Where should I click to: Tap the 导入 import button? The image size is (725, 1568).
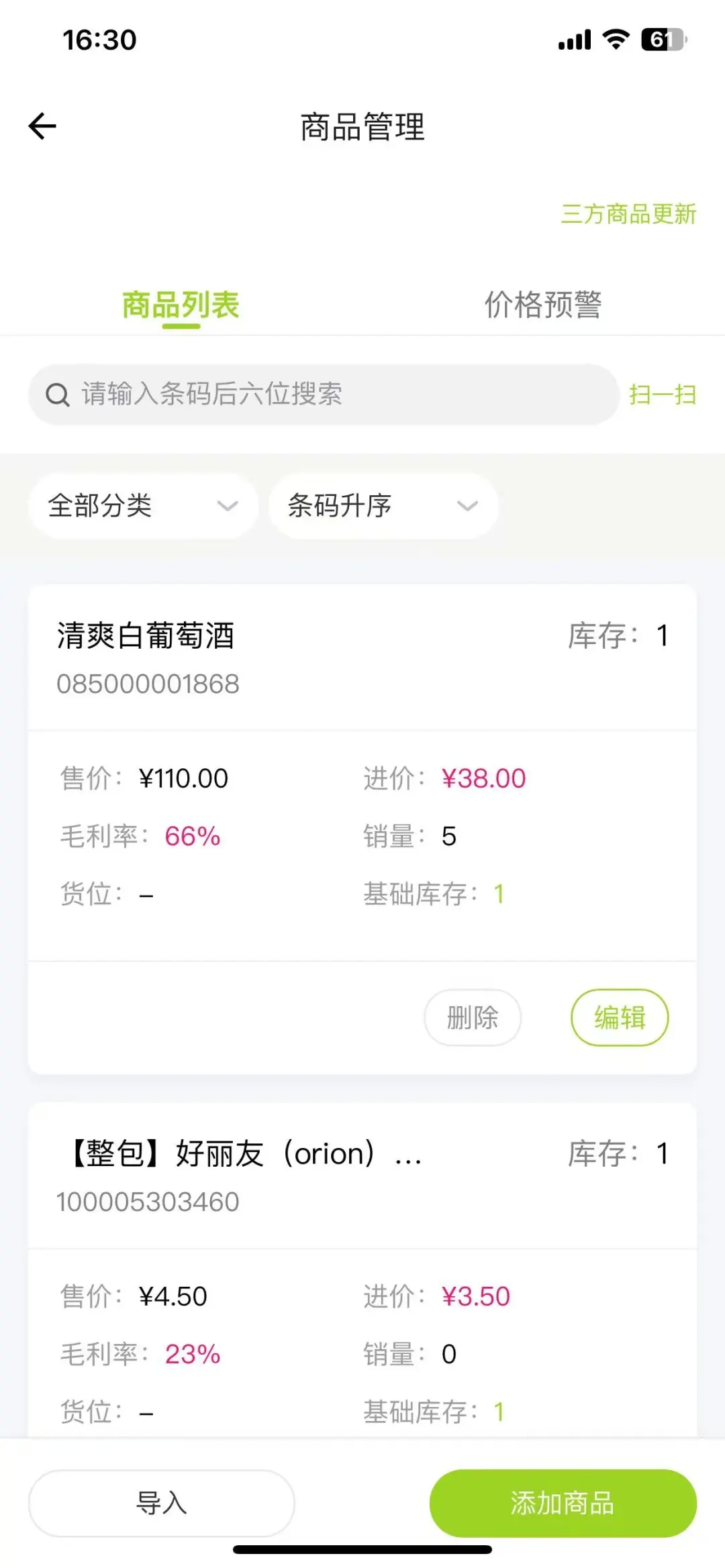[162, 1503]
